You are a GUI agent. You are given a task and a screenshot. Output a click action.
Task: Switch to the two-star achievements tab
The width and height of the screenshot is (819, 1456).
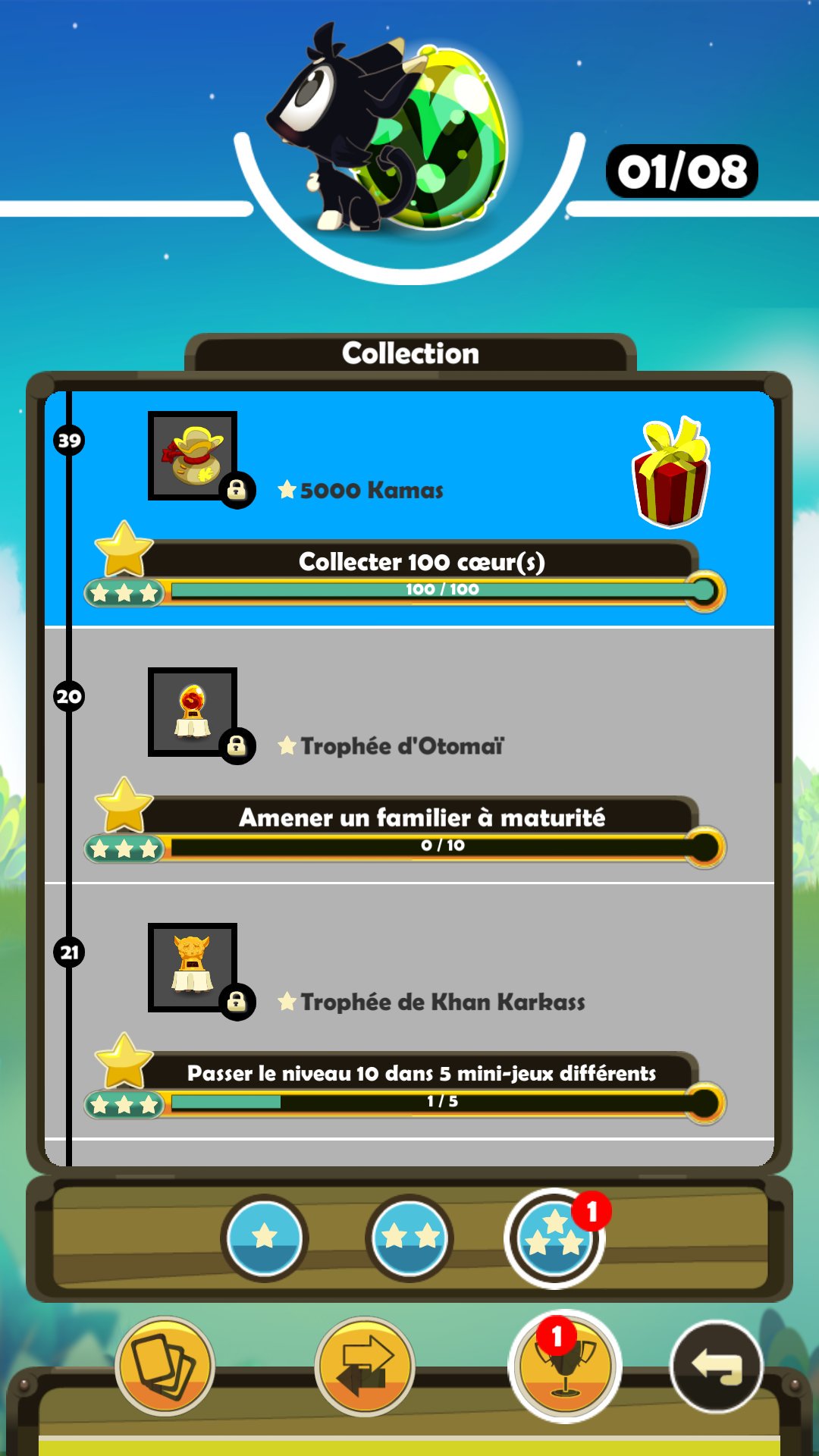point(409,1237)
